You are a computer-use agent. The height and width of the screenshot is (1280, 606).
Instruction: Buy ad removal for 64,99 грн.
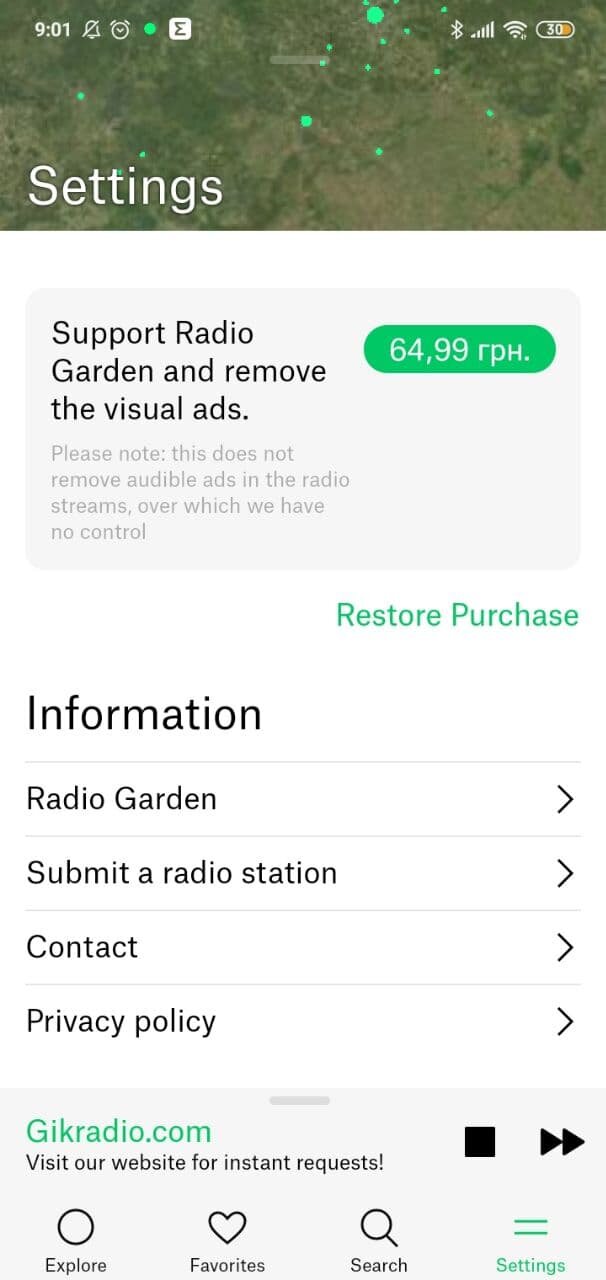[459, 349]
